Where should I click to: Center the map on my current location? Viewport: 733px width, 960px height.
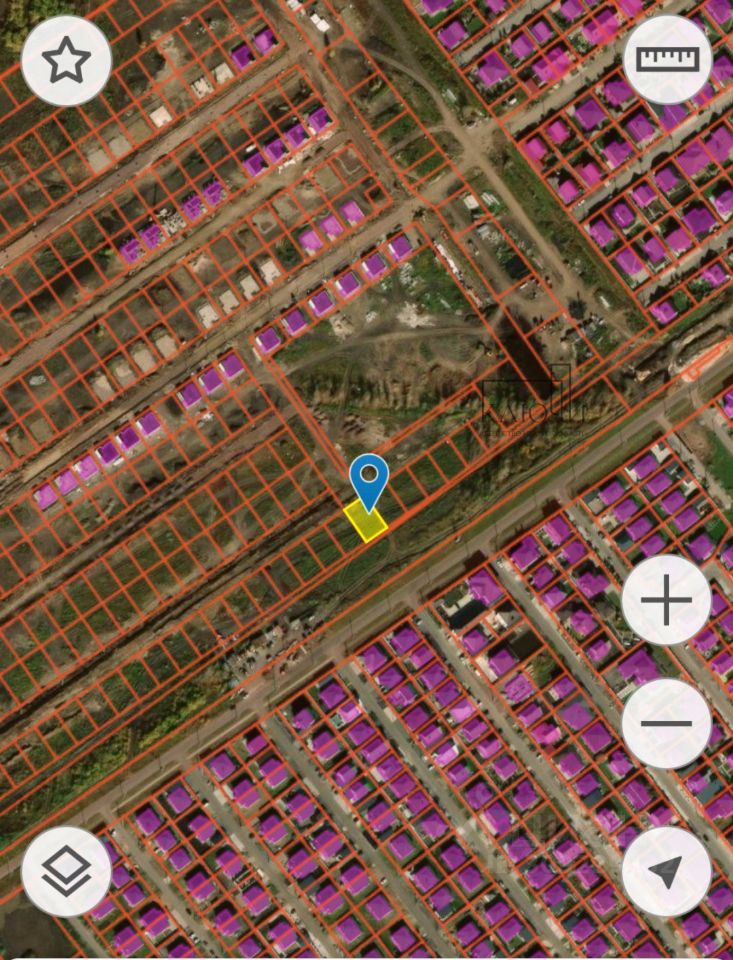point(667,871)
